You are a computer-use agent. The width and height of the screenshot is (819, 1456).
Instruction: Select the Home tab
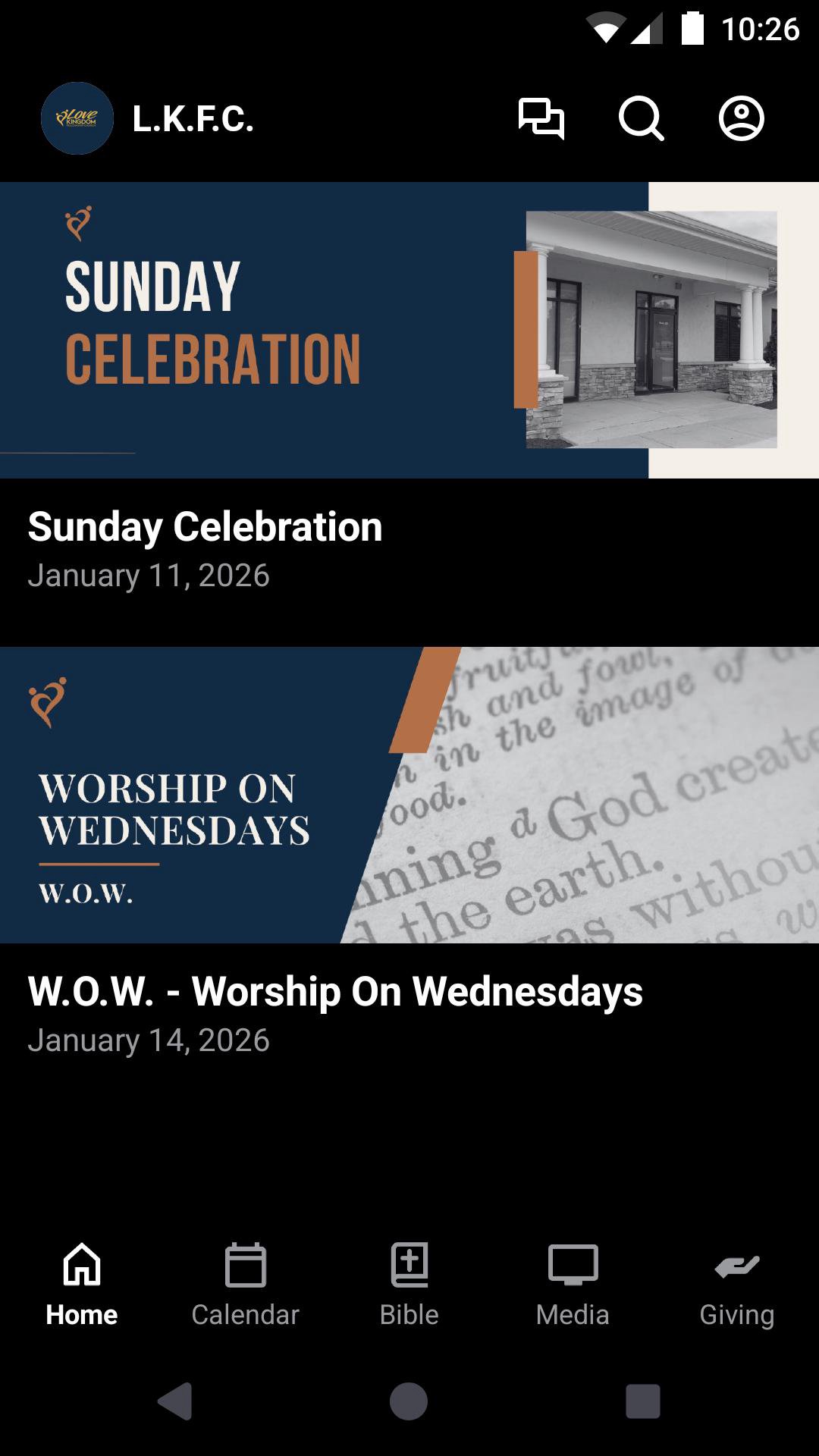(82, 1283)
